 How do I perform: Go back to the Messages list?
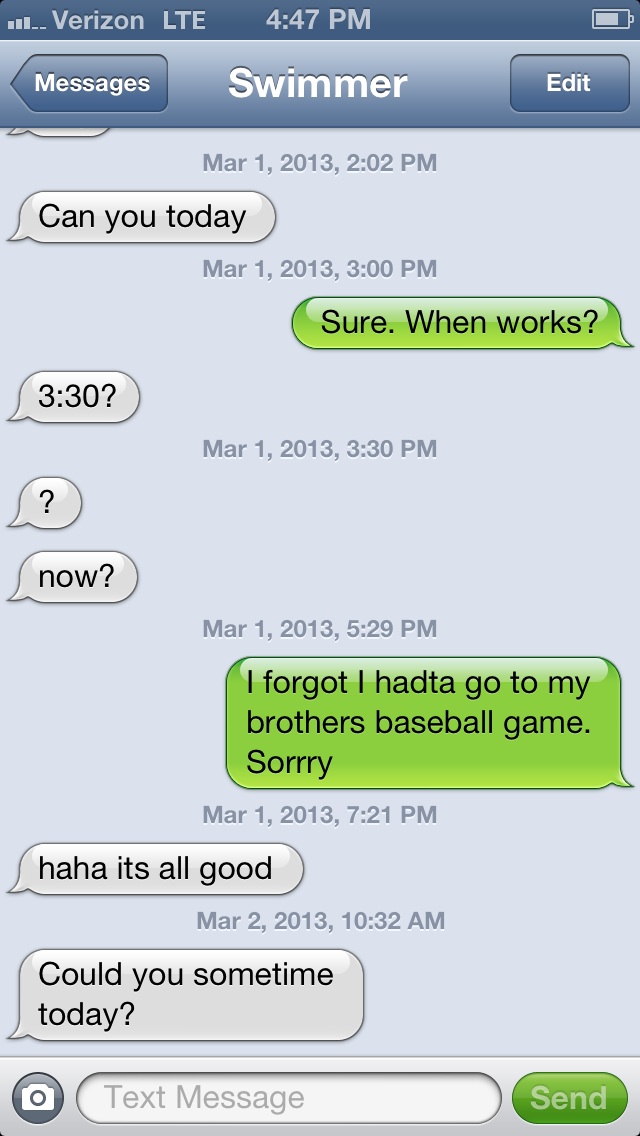click(90, 83)
